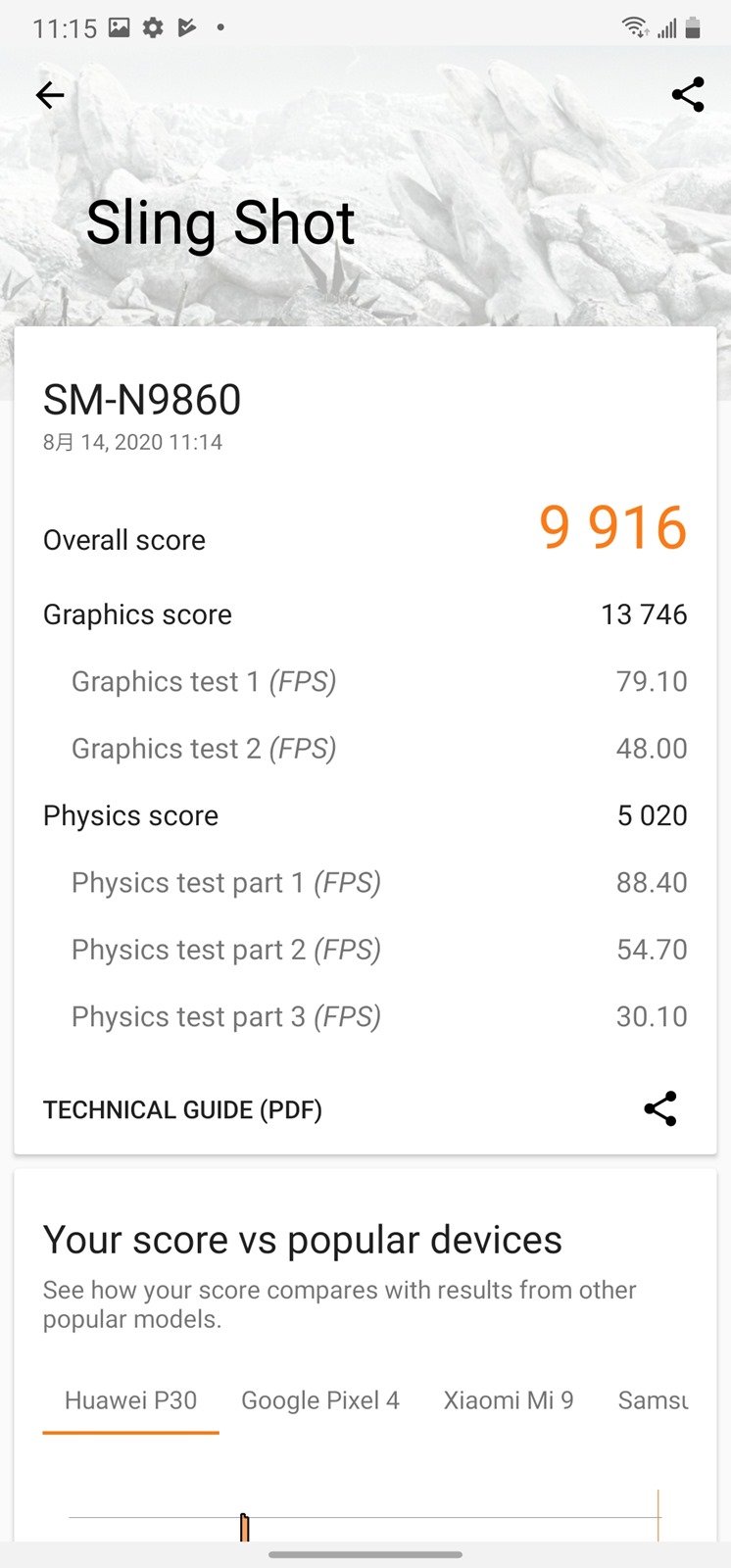731x1568 pixels.
Task: Select the Huawei P30 tab
Action: pyautogui.click(x=130, y=1400)
